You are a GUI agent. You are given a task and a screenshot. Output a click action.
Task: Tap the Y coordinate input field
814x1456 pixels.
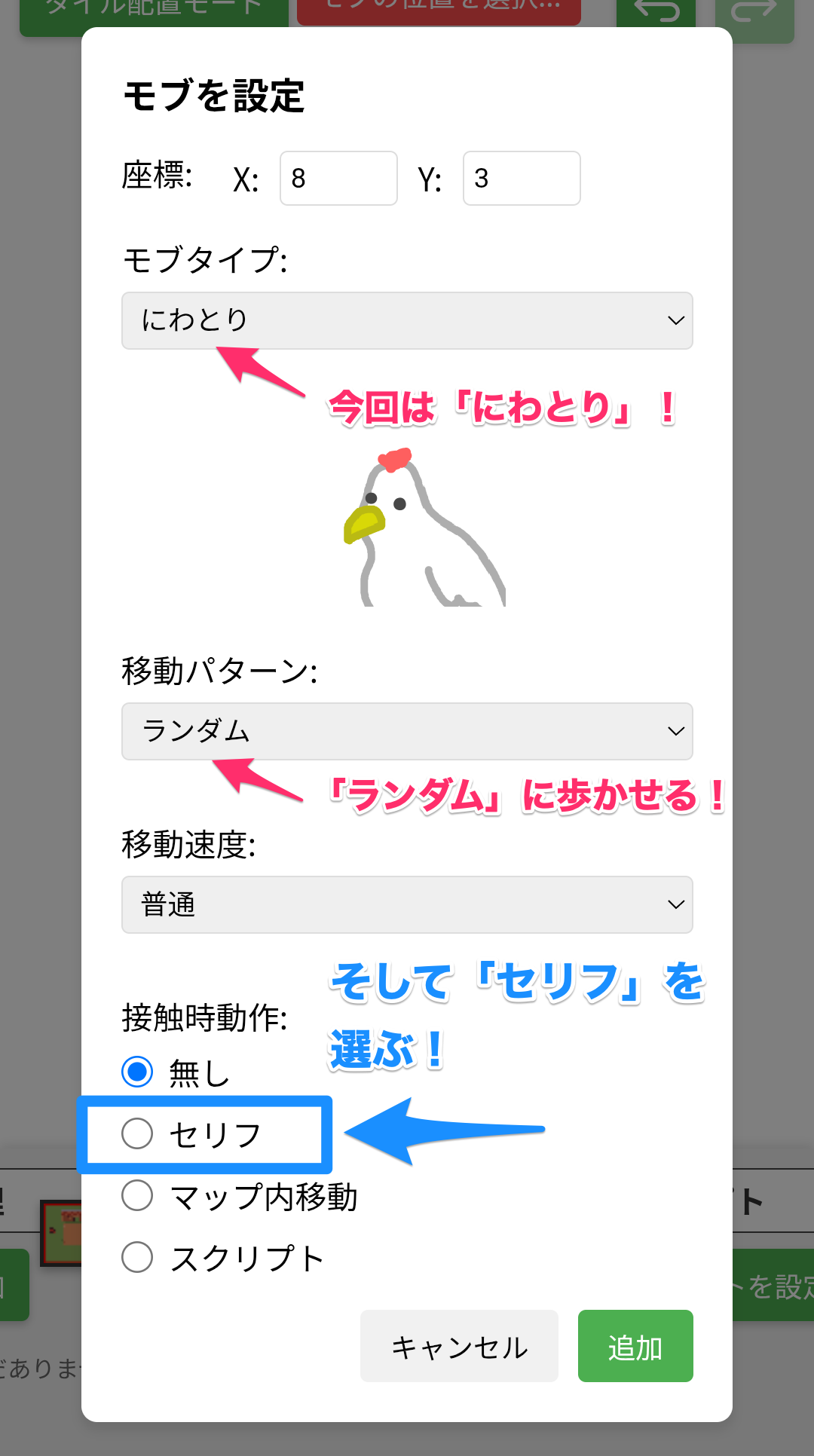pos(521,179)
